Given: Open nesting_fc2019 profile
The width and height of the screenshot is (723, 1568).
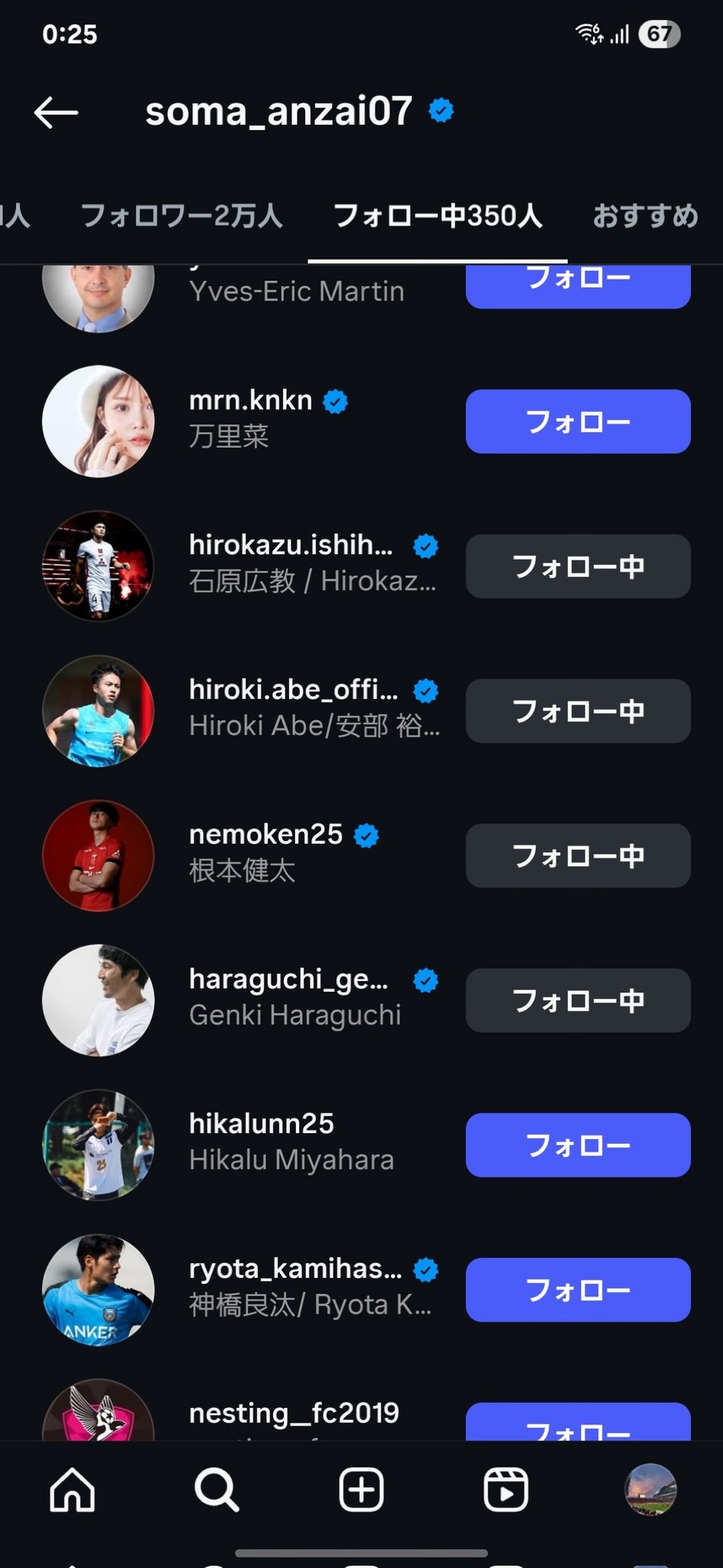Looking at the screenshot, I should click(294, 1414).
